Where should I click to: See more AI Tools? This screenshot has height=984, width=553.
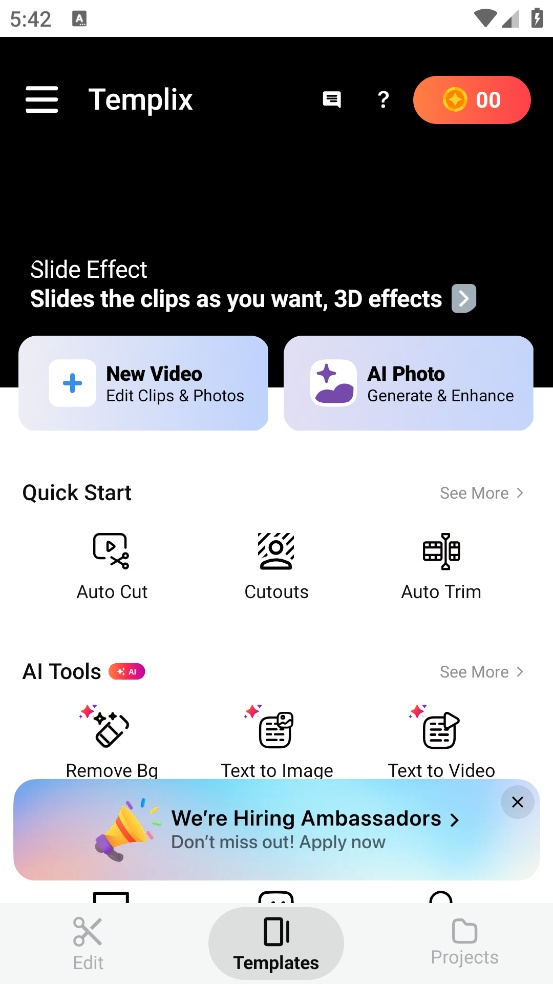481,672
